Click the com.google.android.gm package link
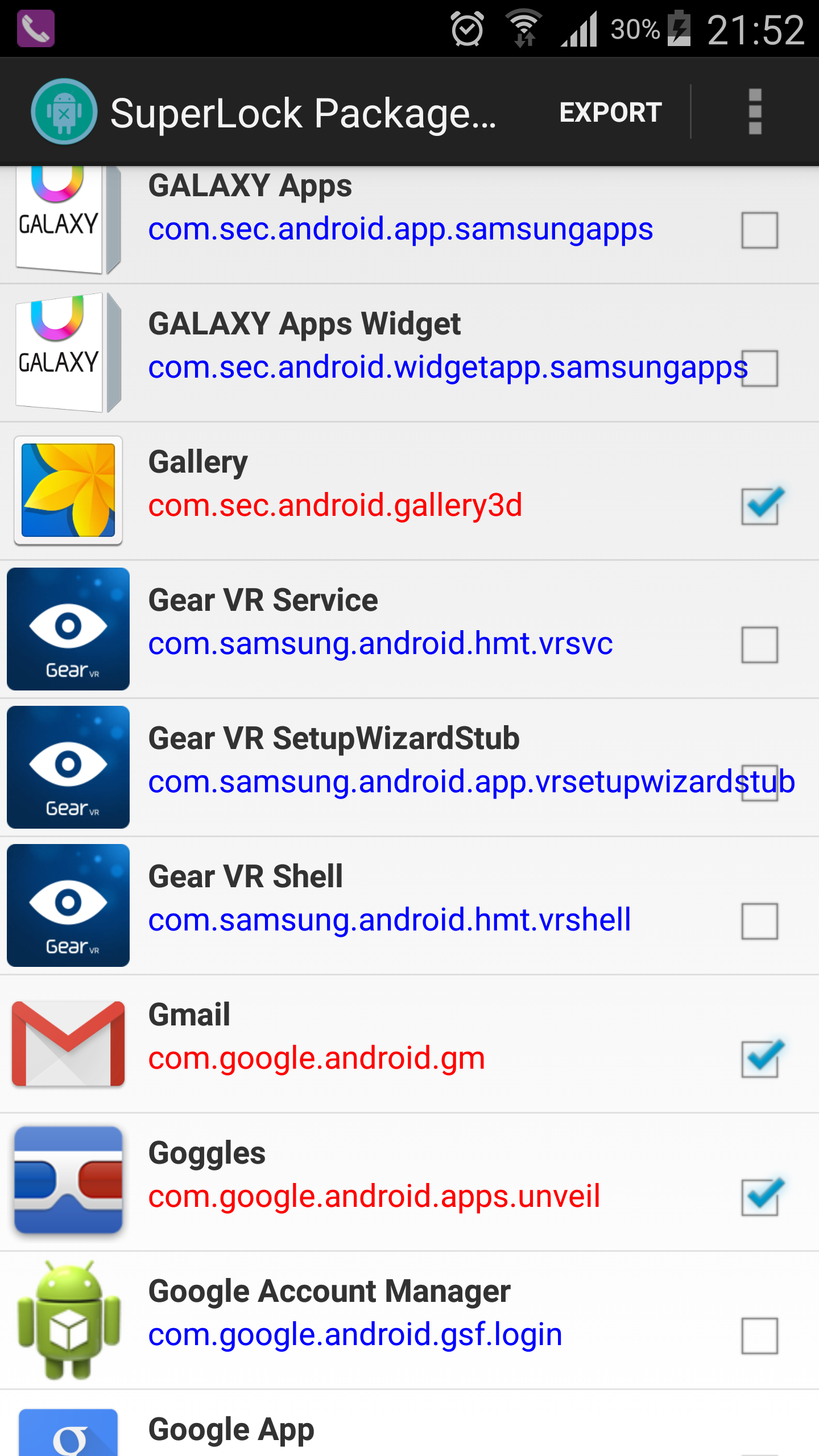This screenshot has height=1456, width=819. tap(316, 1058)
